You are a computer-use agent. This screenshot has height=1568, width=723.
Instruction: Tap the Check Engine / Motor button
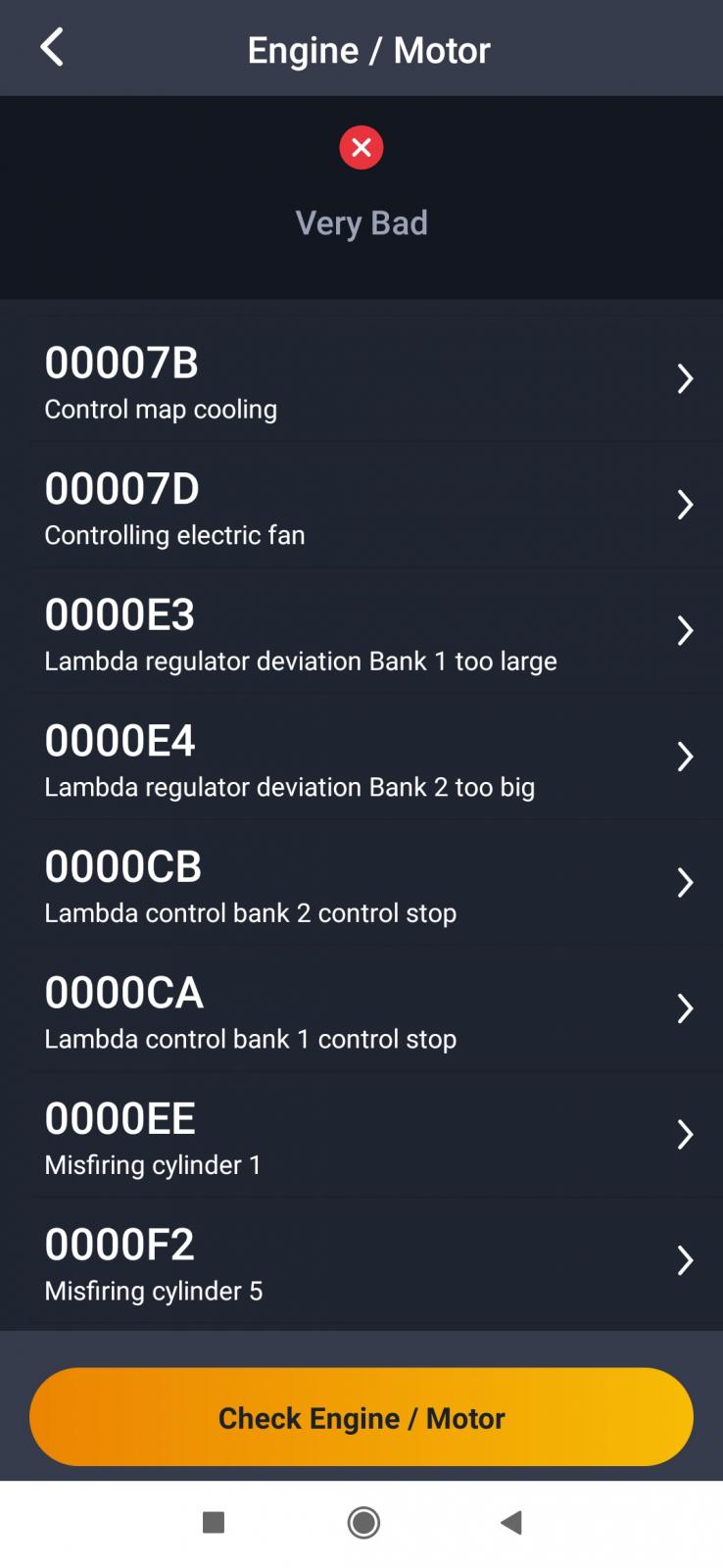tap(361, 1417)
